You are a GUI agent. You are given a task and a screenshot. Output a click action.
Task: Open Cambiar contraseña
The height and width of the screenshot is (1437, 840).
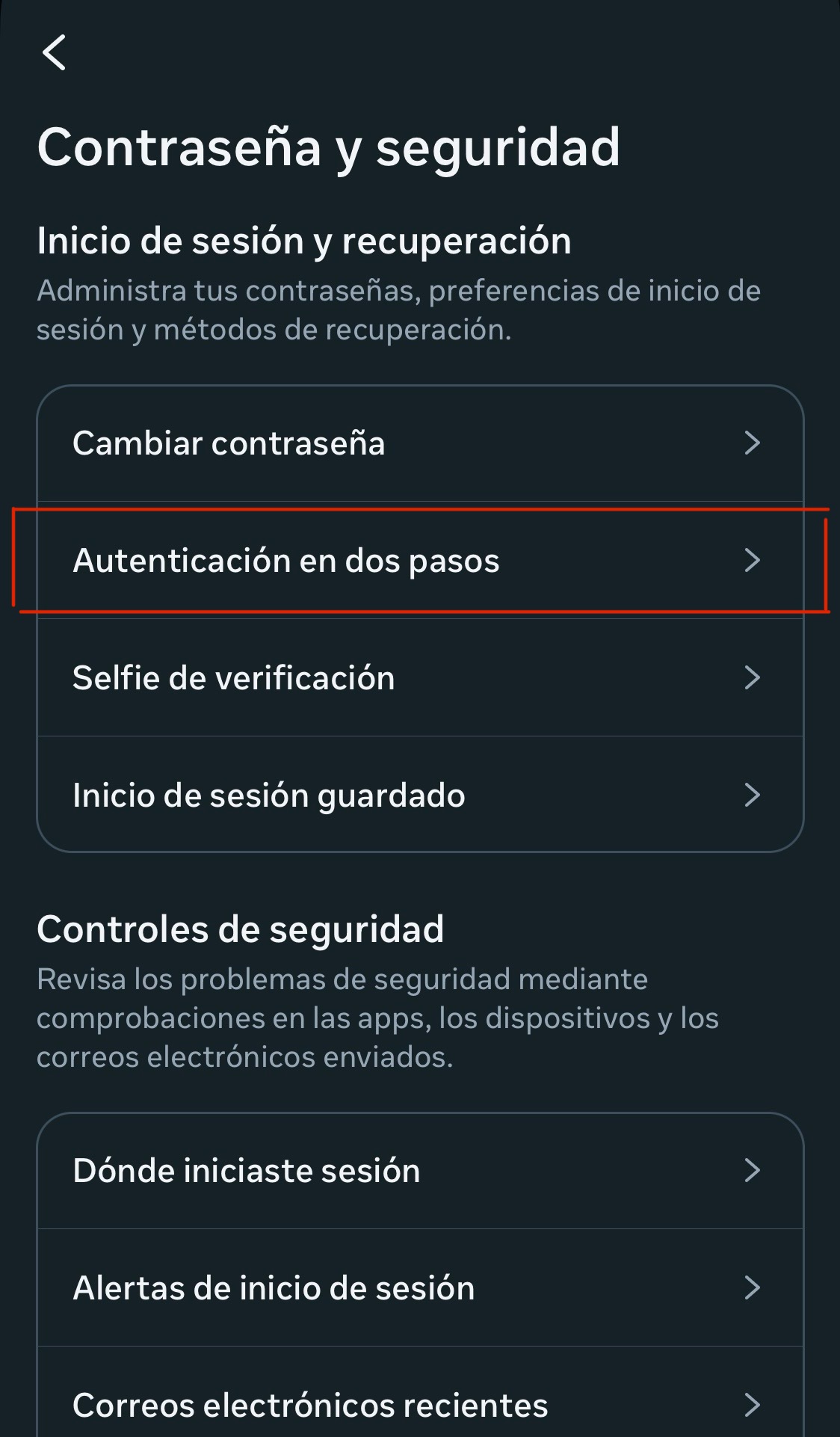point(419,443)
